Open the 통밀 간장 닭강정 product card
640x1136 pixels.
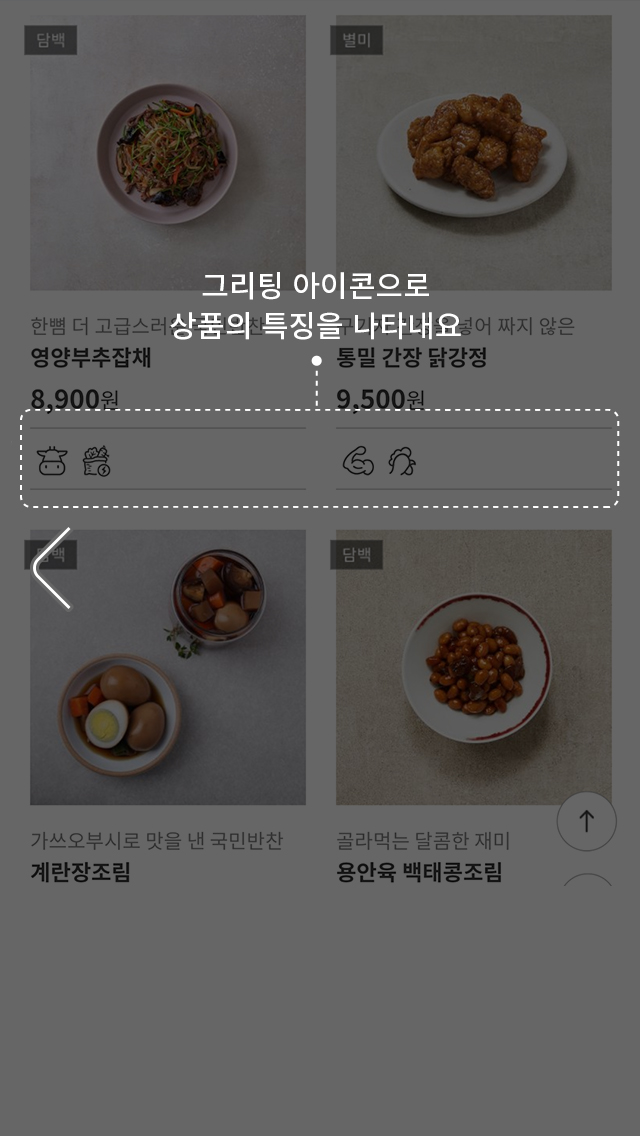pyautogui.click(x=473, y=153)
